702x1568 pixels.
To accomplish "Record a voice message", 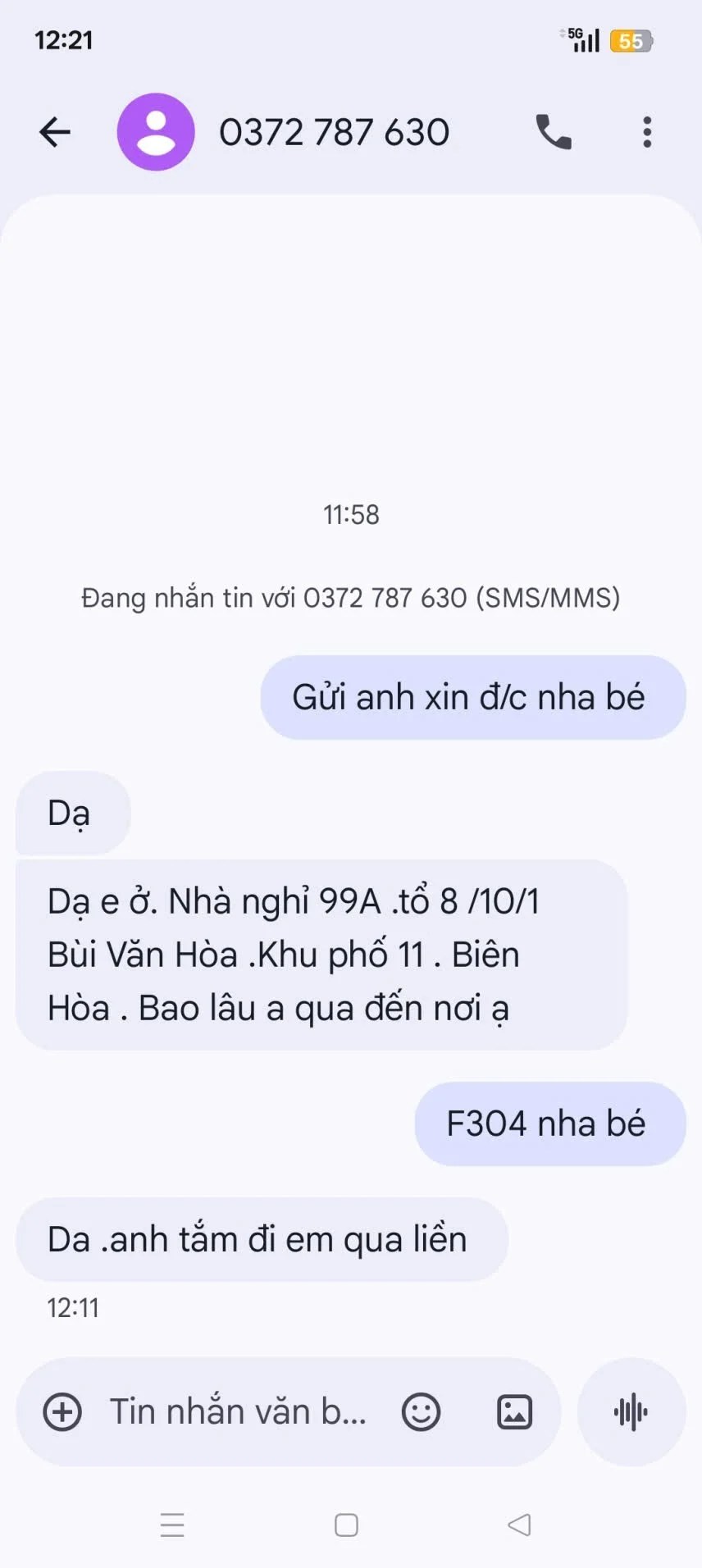I will [x=631, y=1412].
